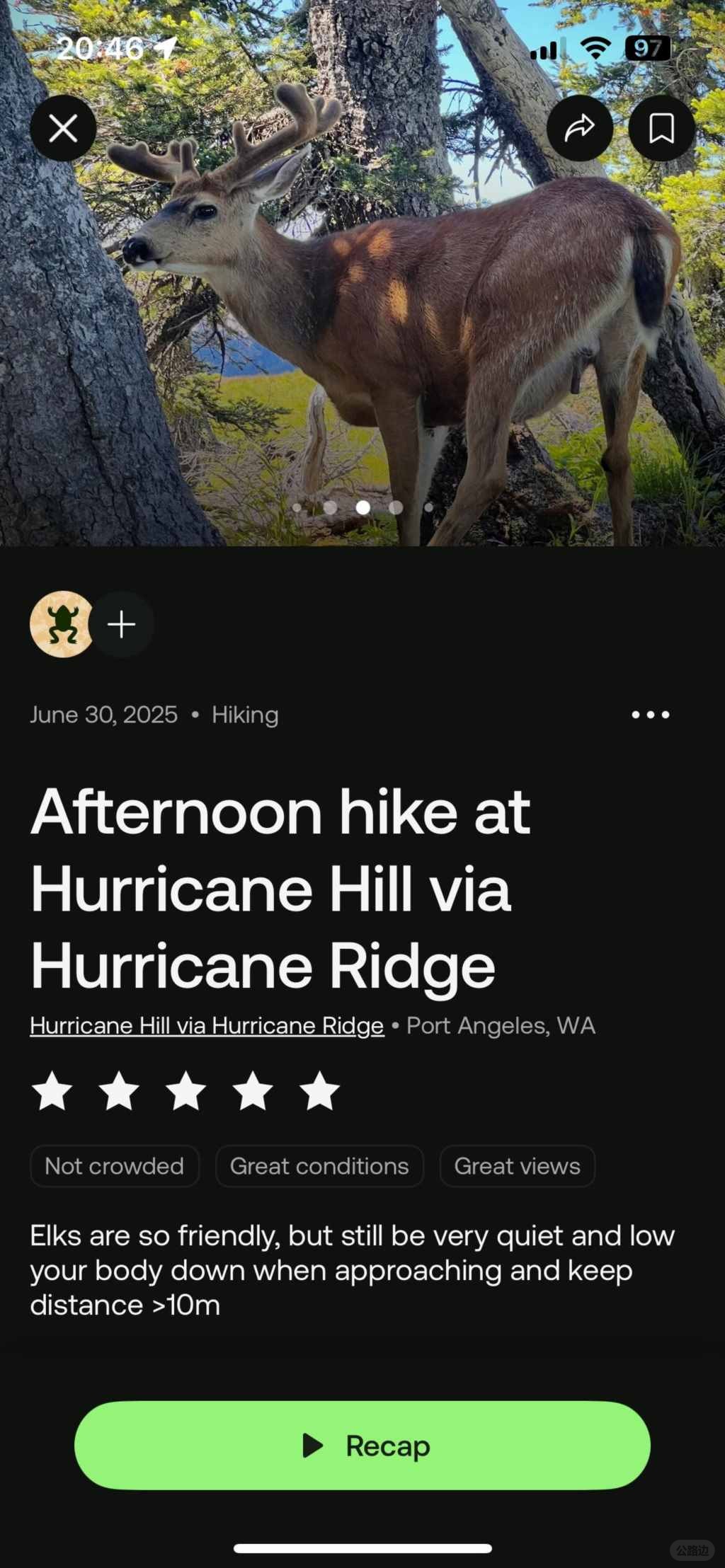Play the Recap

[x=362, y=1446]
